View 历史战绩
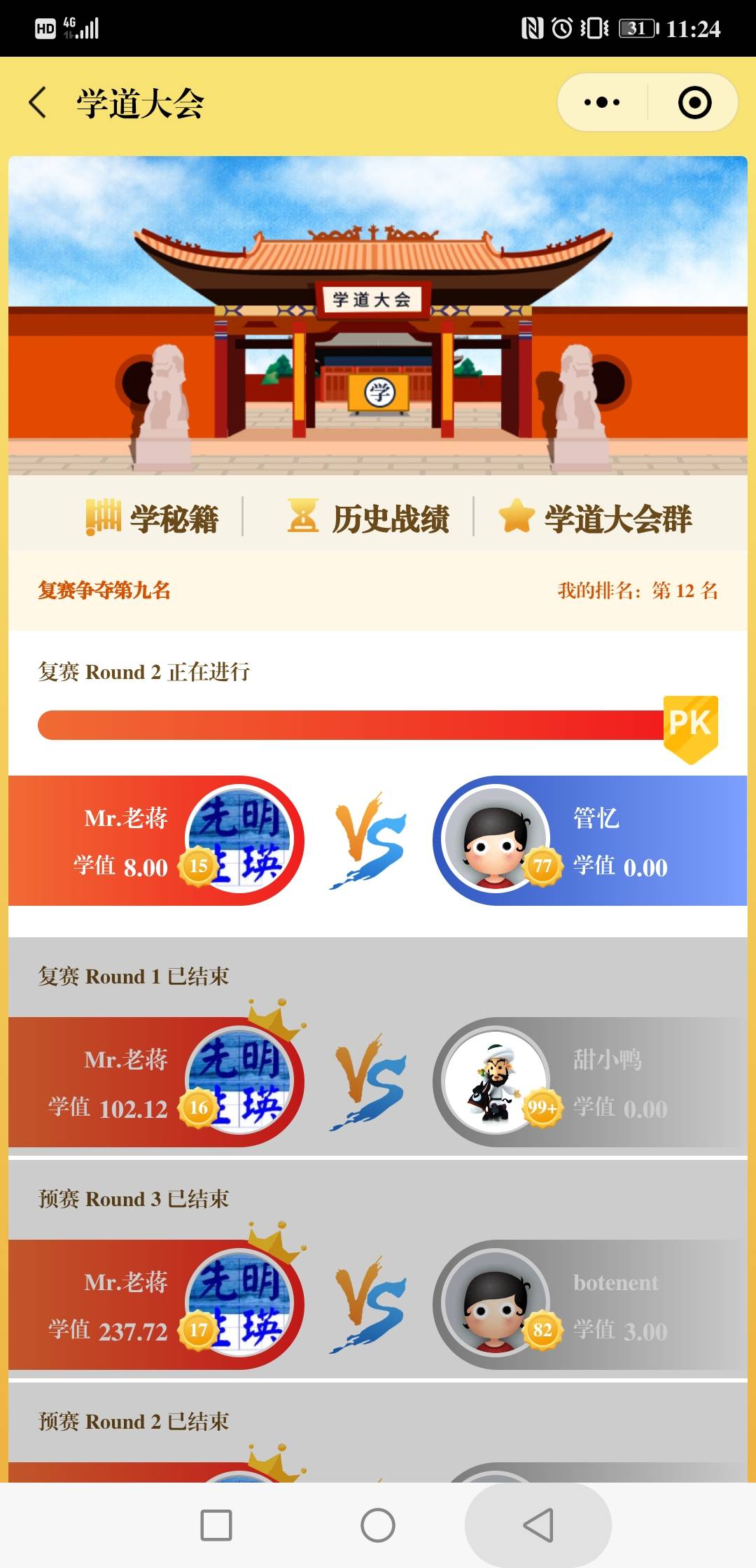756x1568 pixels. [x=369, y=518]
